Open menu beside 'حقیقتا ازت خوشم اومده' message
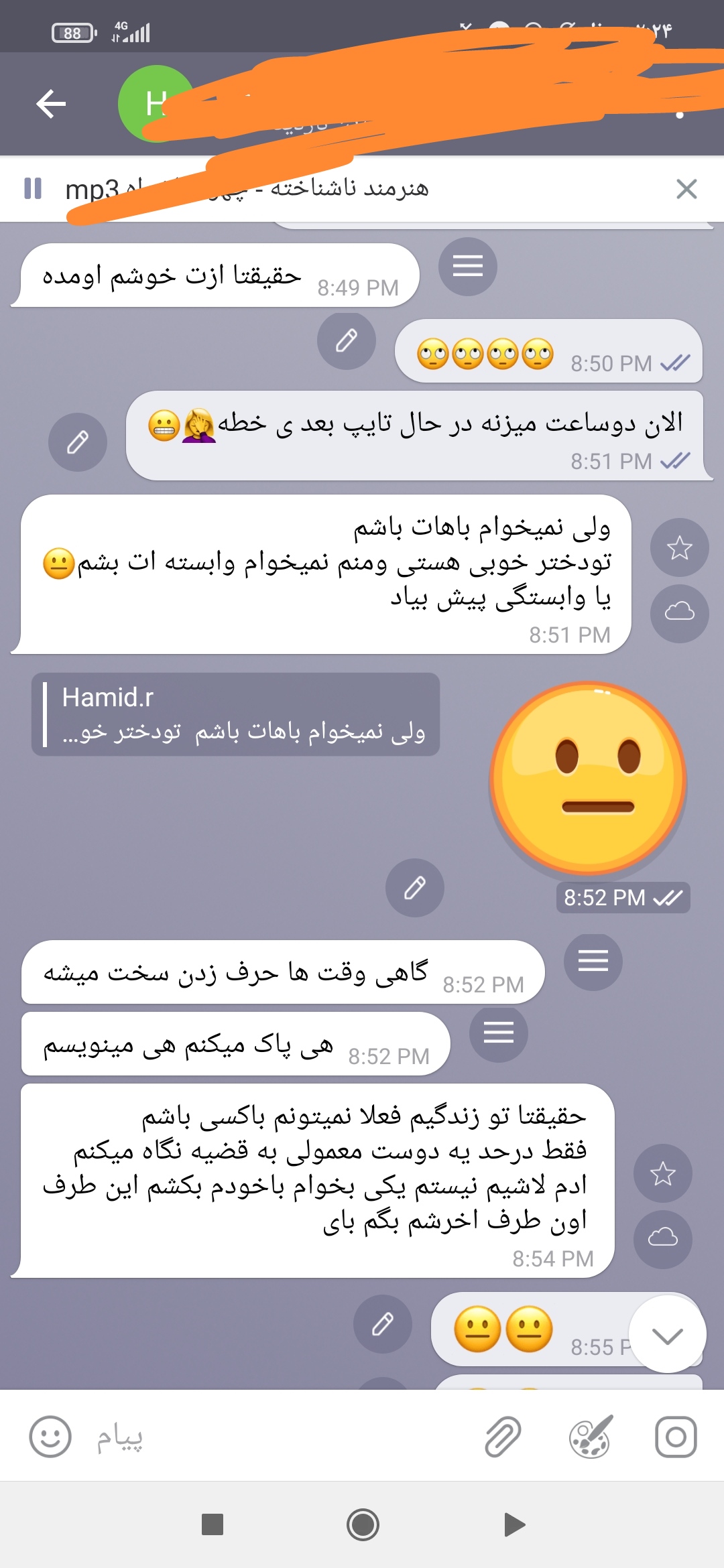724x1568 pixels. [467, 267]
